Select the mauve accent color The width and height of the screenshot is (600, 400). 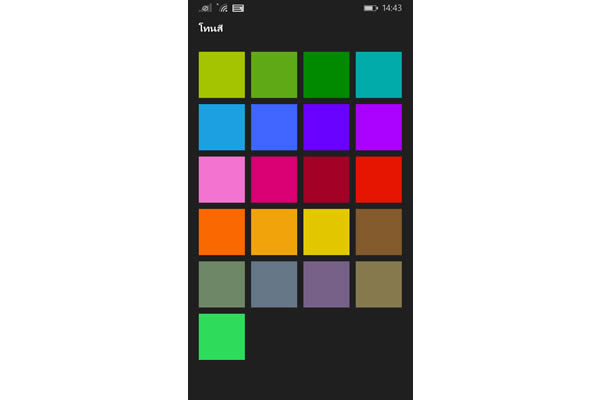coord(326,284)
